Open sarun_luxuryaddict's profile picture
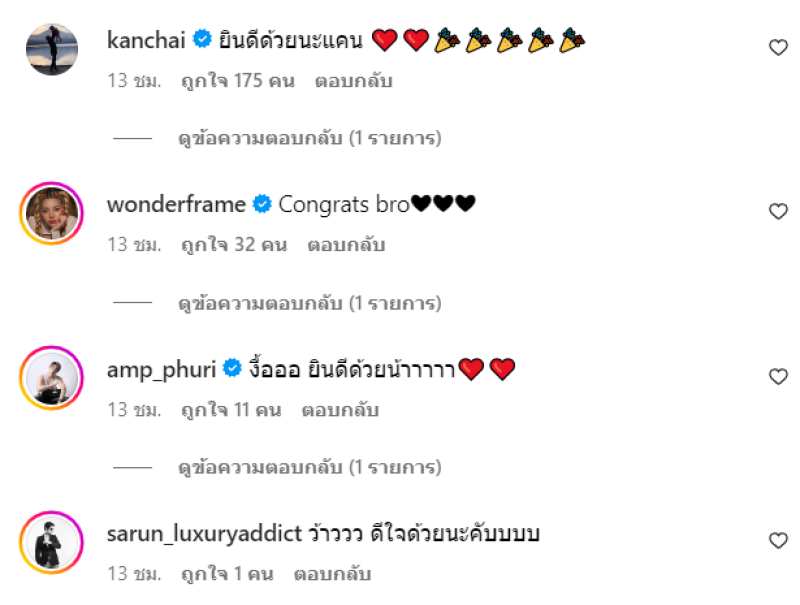 [51, 542]
